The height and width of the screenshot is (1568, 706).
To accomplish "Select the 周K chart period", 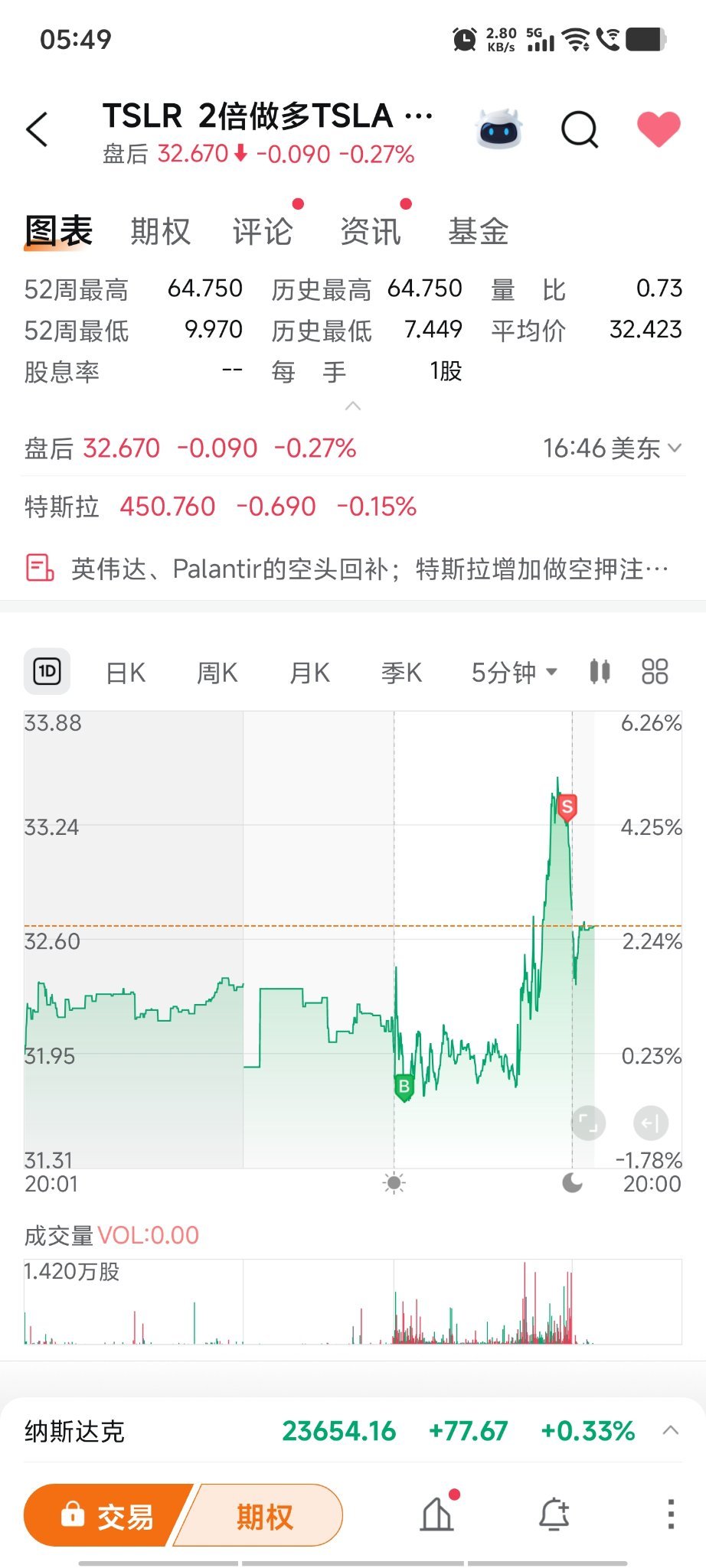I will tap(217, 673).
